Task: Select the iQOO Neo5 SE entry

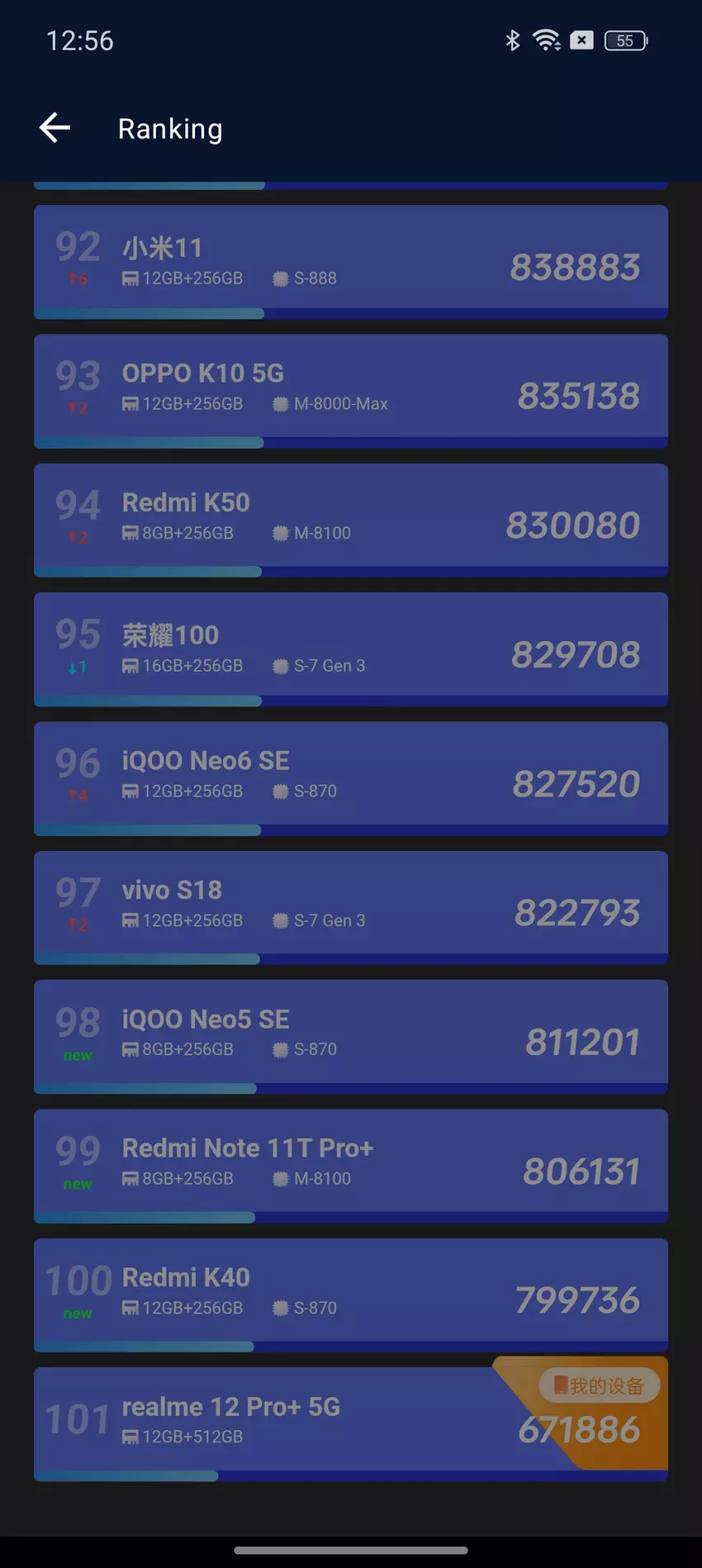Action: point(350,1035)
